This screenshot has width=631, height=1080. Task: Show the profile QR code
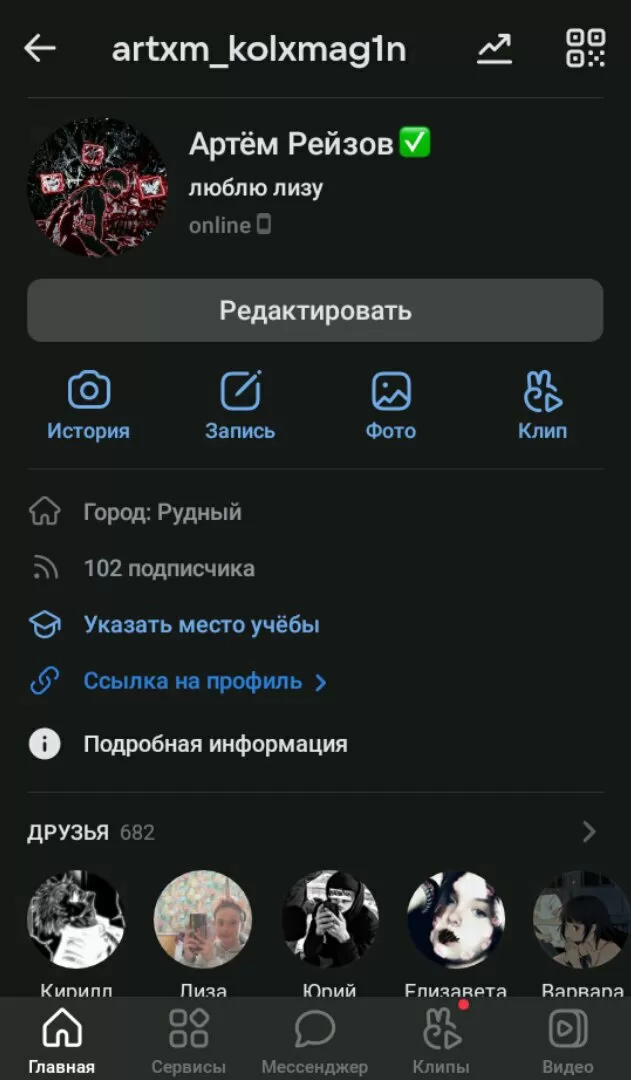pyautogui.click(x=585, y=48)
